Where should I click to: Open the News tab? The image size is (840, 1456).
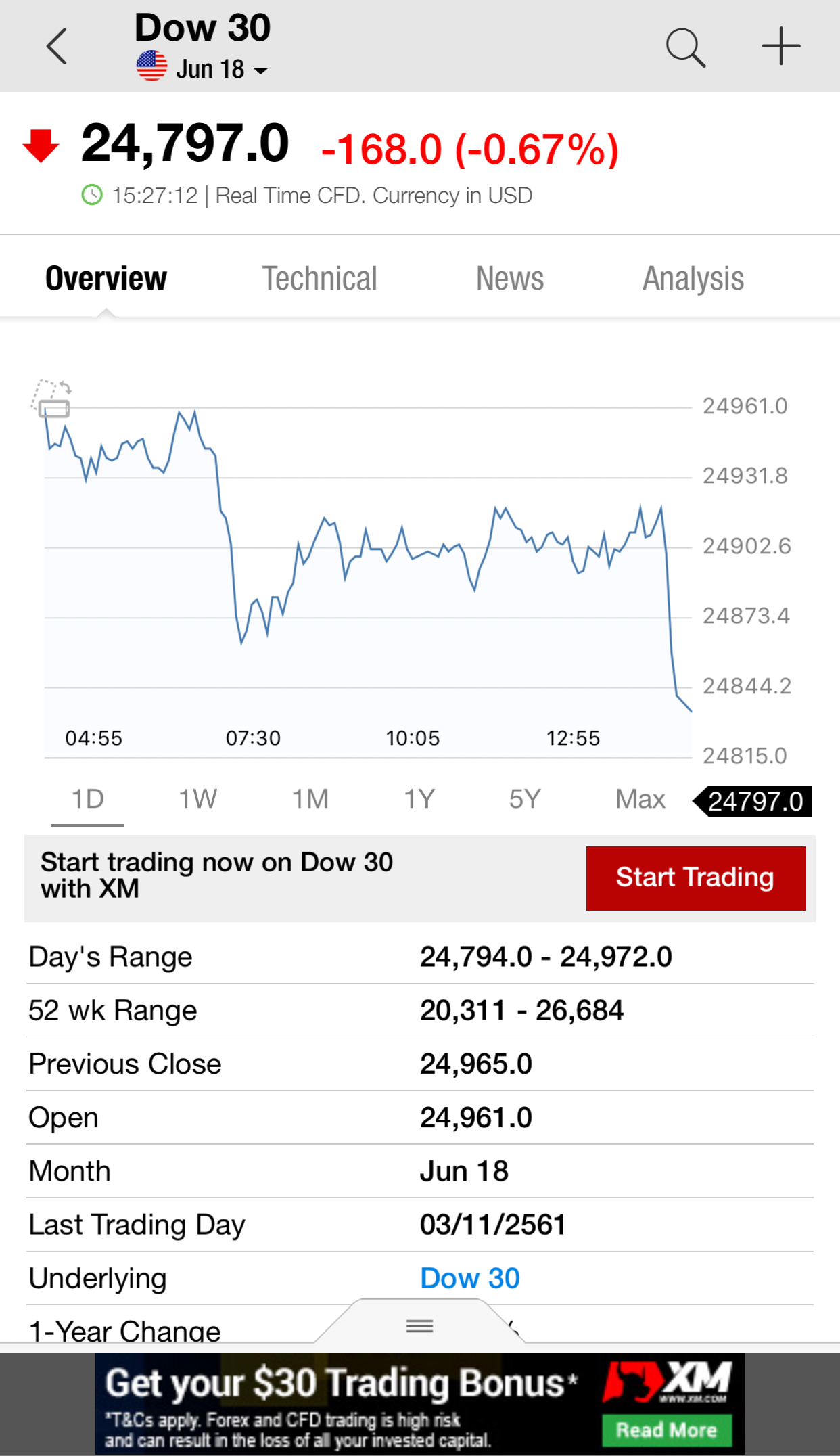pos(509,279)
